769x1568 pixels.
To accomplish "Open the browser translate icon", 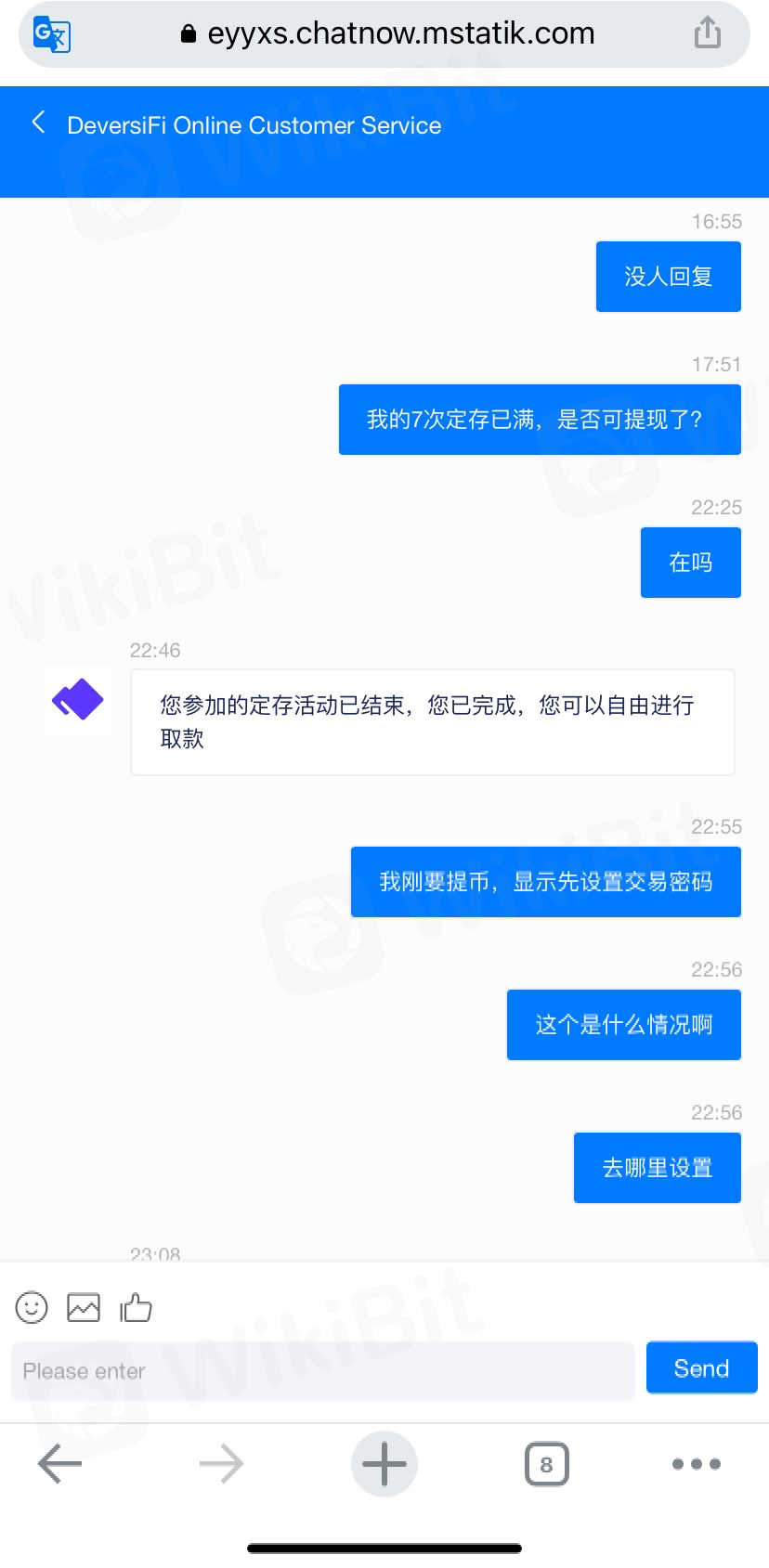I will [52, 35].
